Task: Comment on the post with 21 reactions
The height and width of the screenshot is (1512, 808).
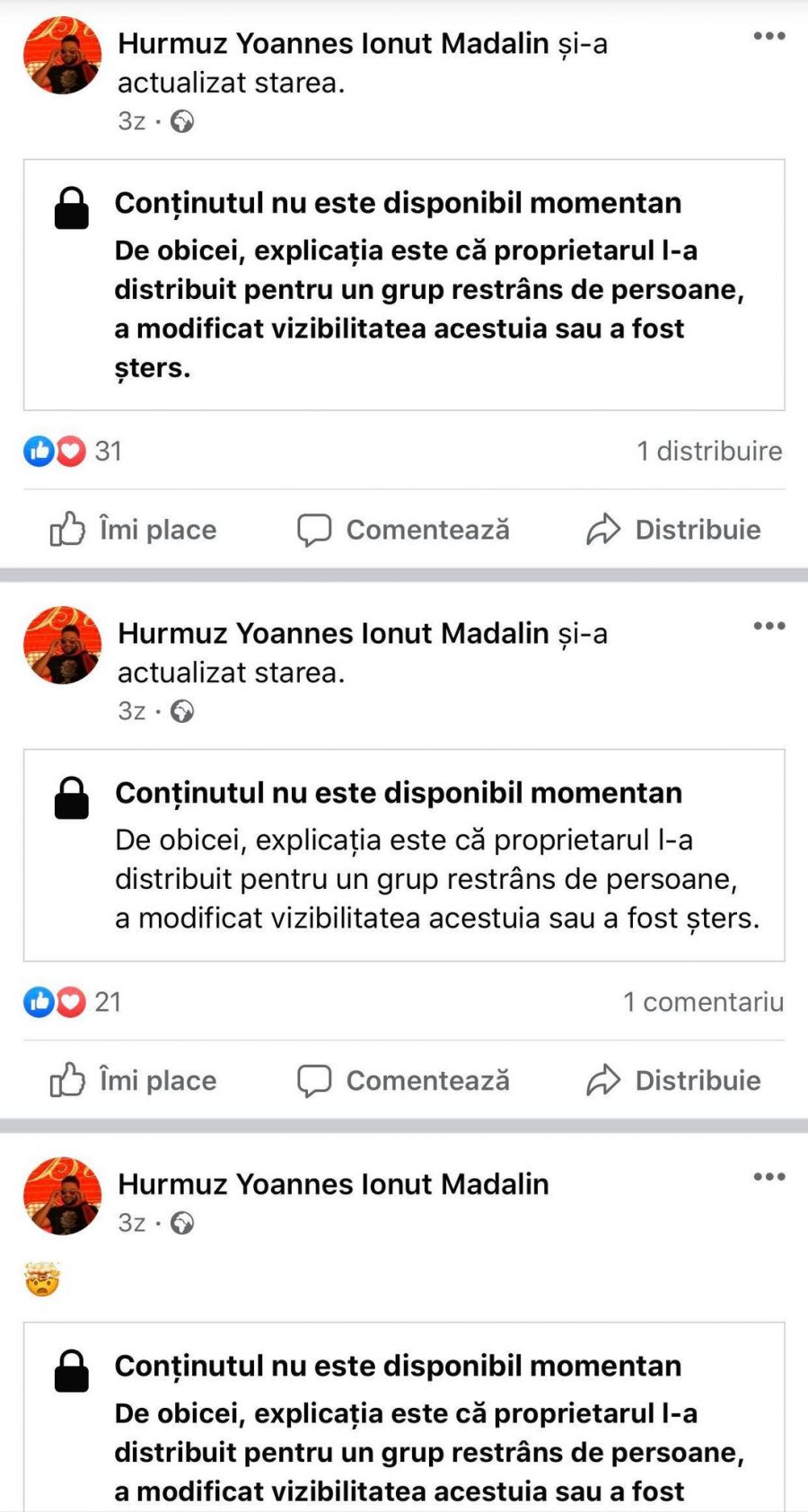Action: click(403, 1080)
